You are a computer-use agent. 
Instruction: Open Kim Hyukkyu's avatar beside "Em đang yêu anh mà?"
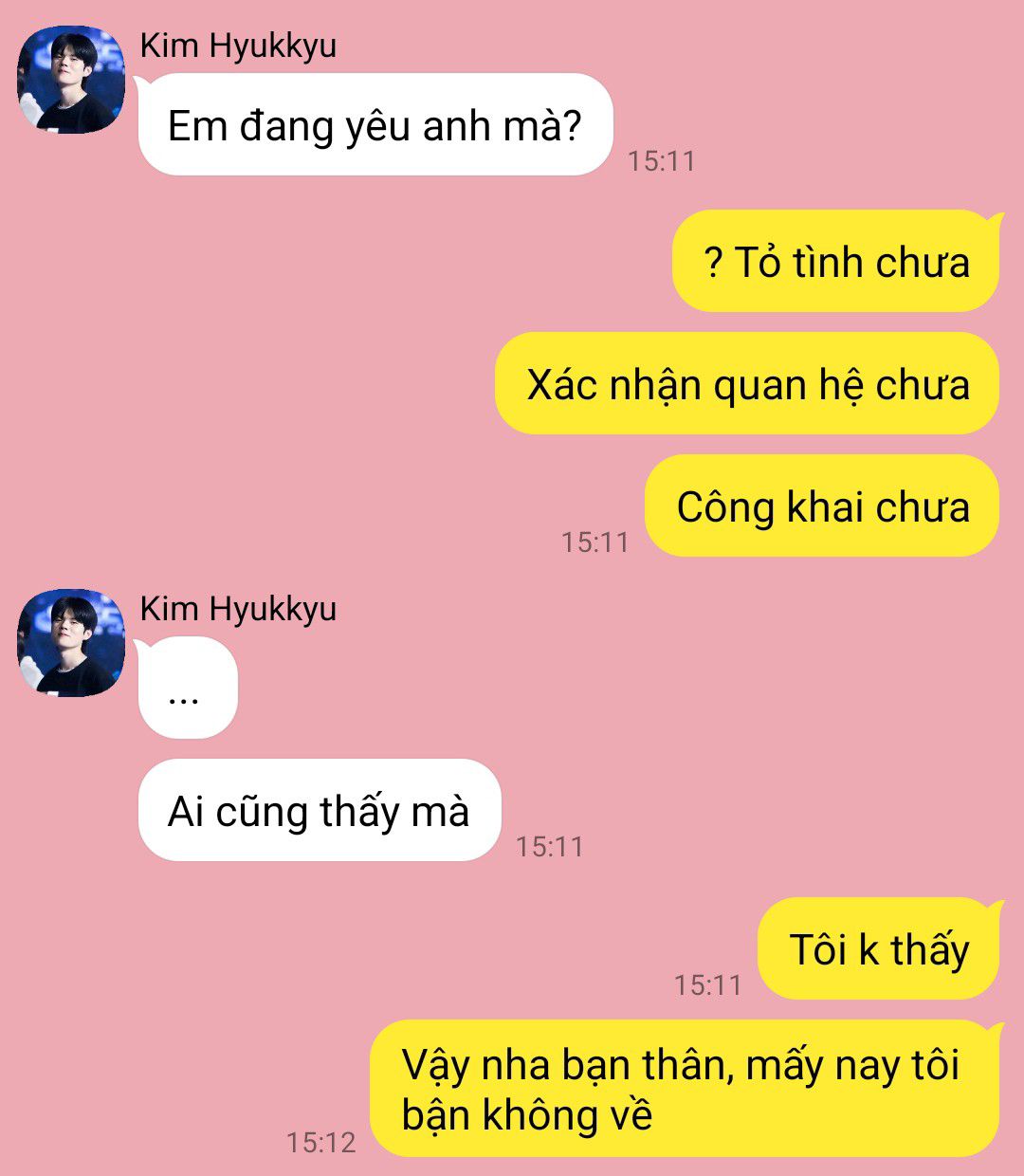71,80
